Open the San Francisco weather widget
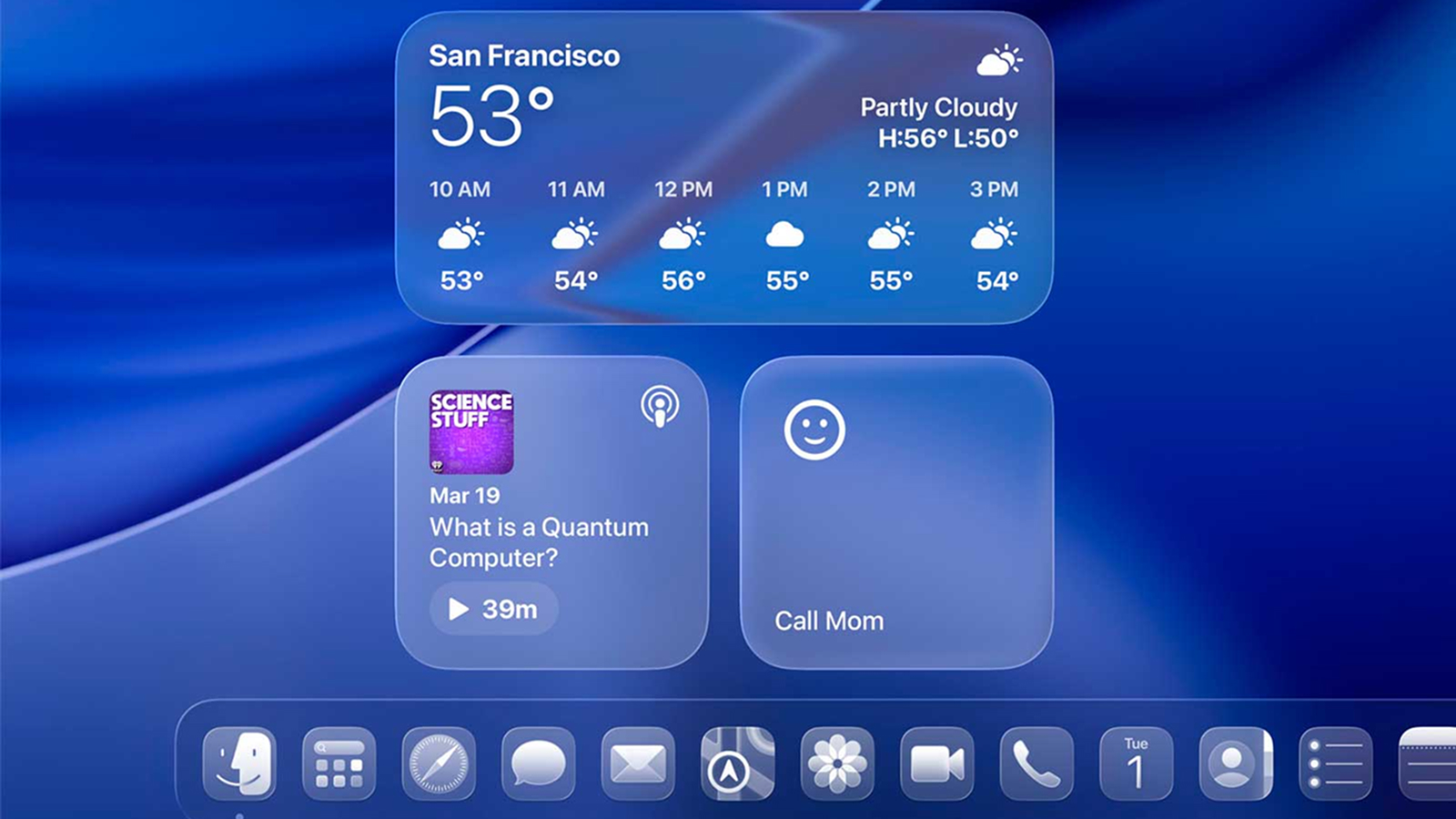Screen dimensions: 1456x819 [x=723, y=168]
